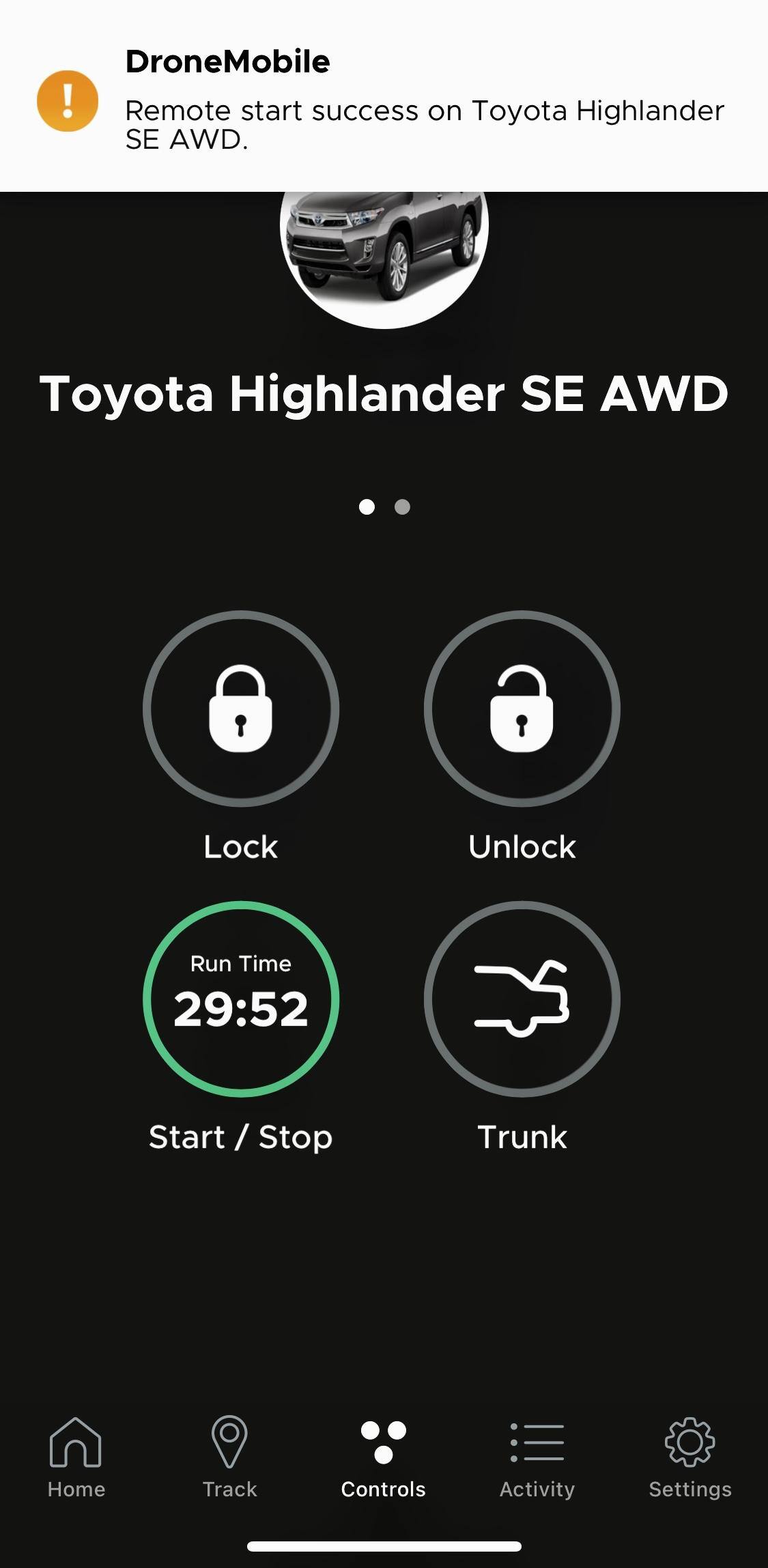Lock the Toyota Highlander doors
The height and width of the screenshot is (1568, 768).
point(240,709)
